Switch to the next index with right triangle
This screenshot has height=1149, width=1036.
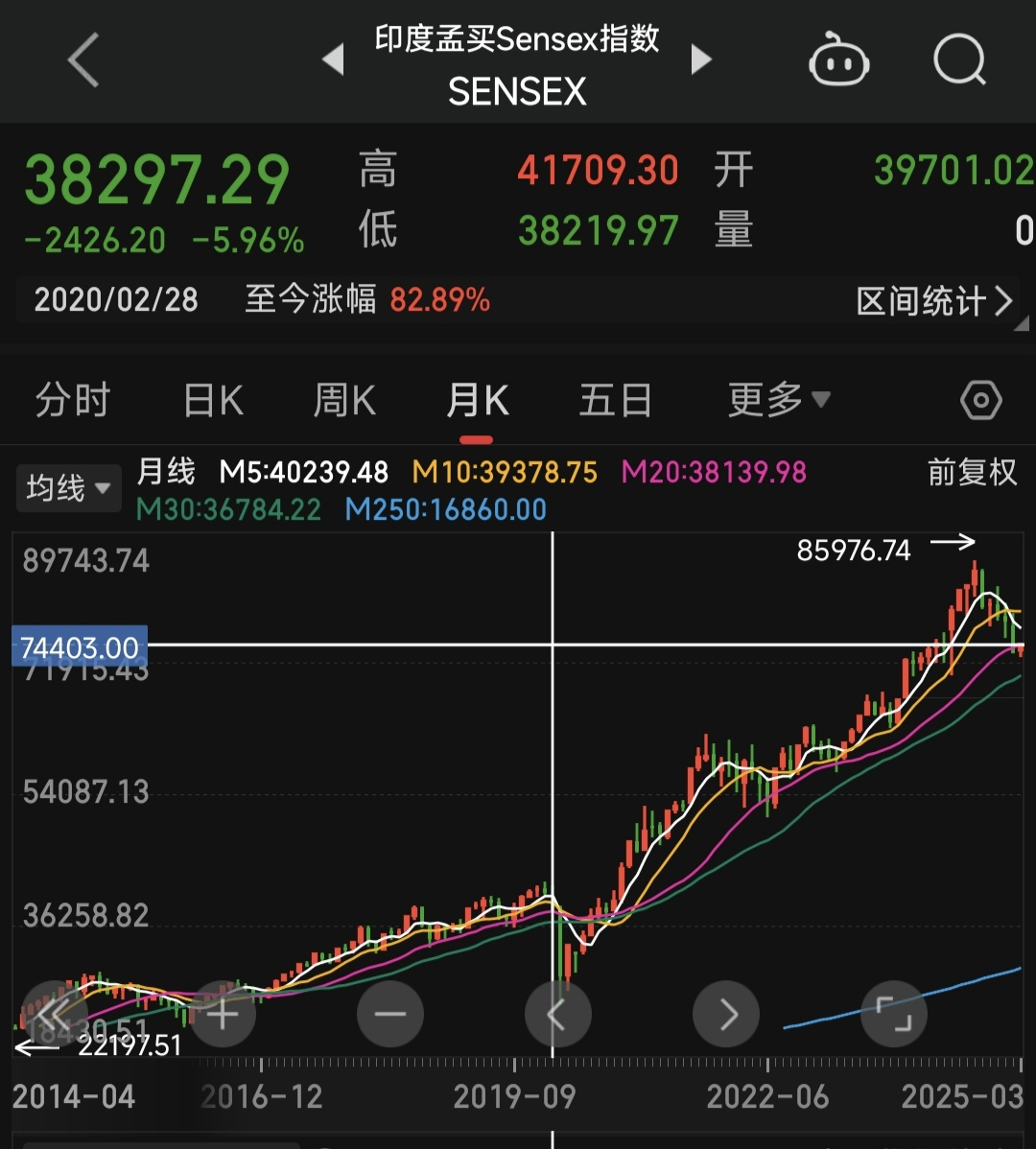click(701, 59)
